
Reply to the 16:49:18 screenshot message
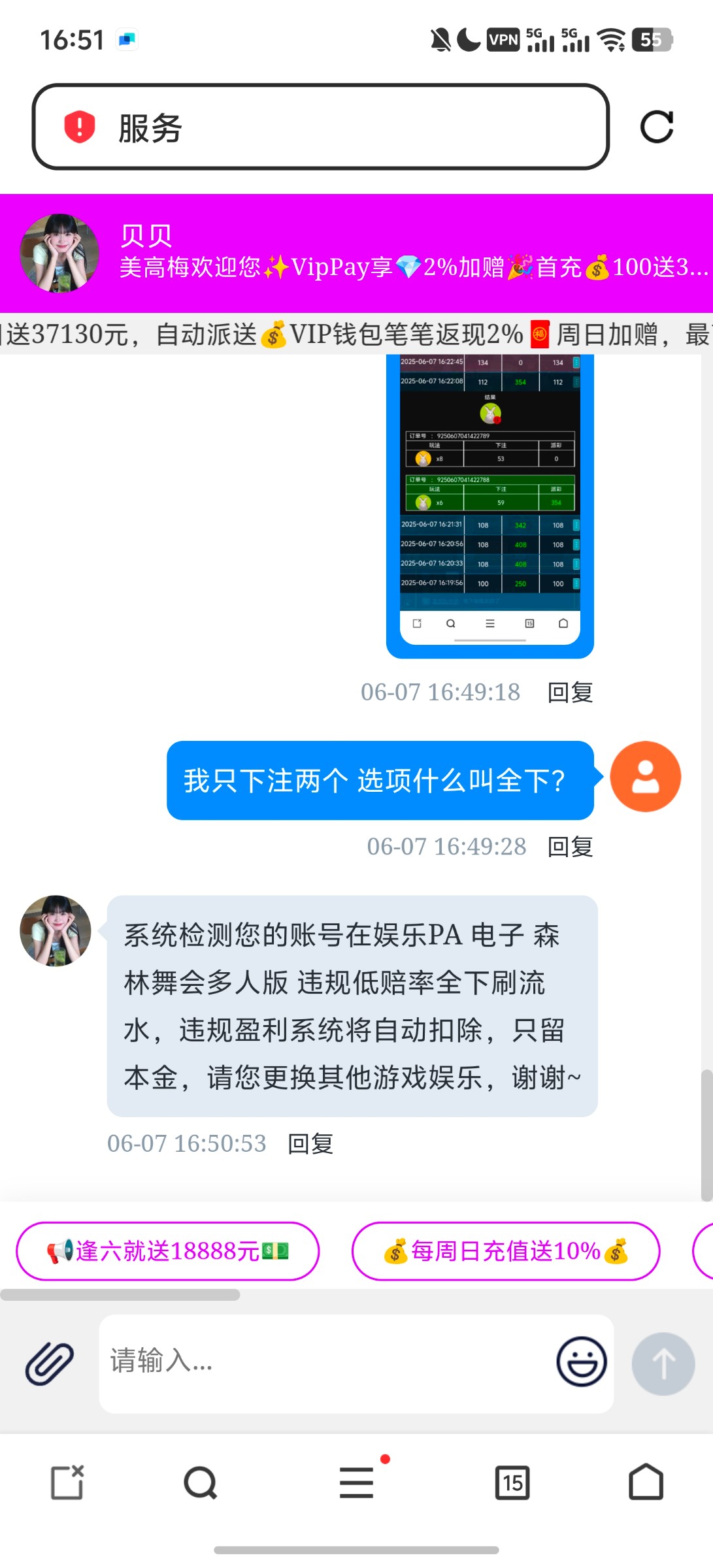pyautogui.click(x=570, y=693)
